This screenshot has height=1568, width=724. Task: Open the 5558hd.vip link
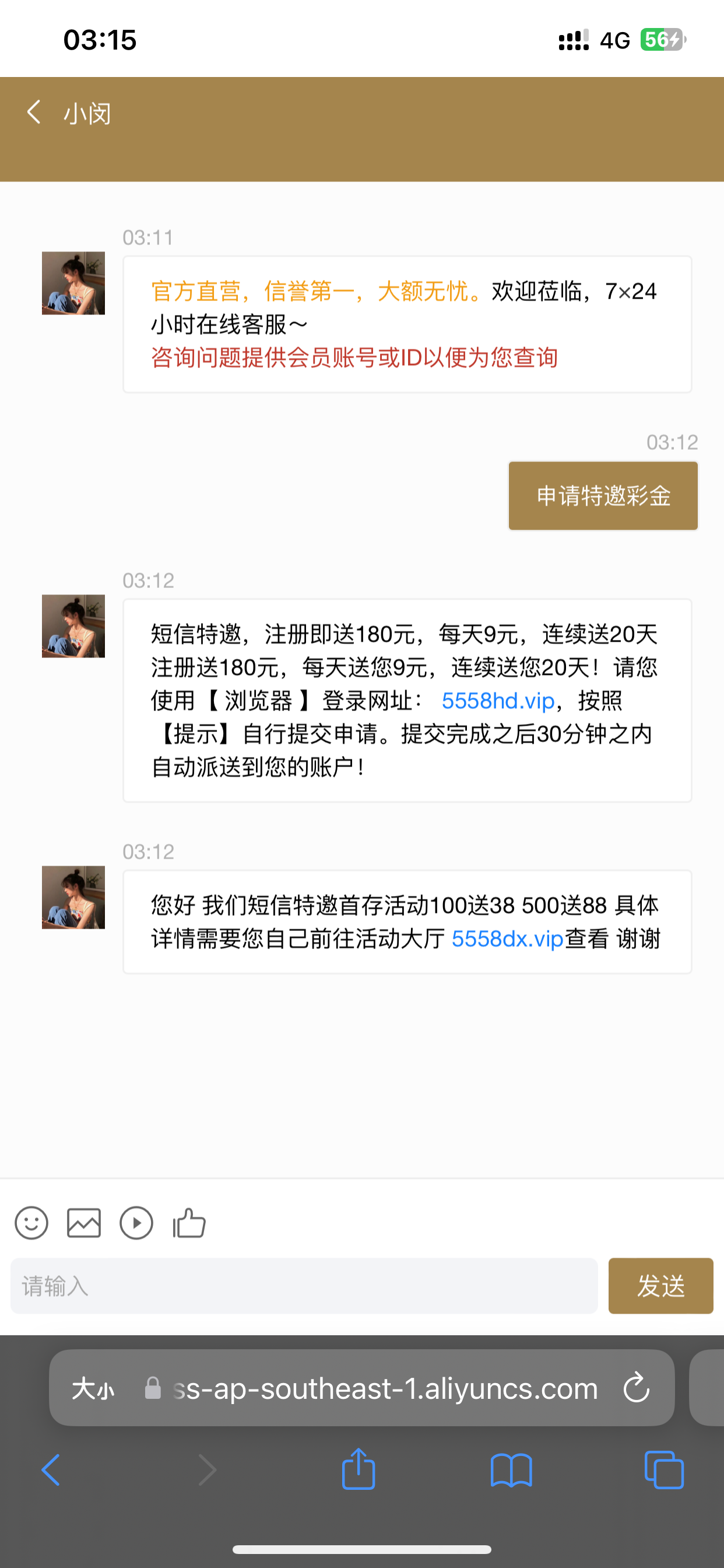click(498, 701)
